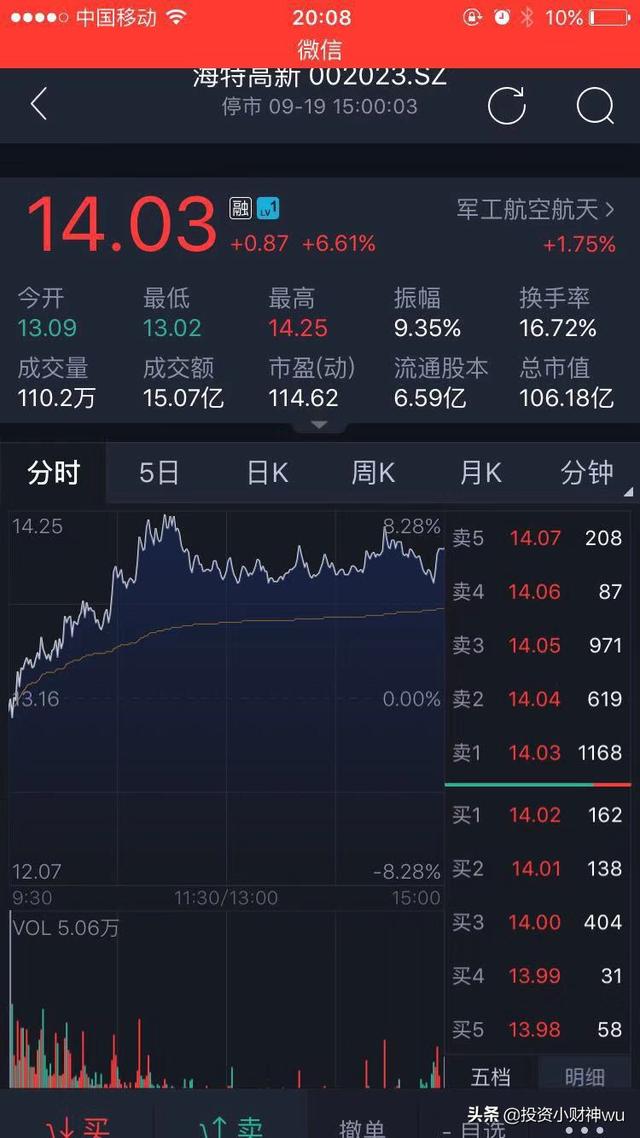Open 撤单 cancel order
Image resolution: width=640 pixels, height=1138 pixels.
[361, 1126]
